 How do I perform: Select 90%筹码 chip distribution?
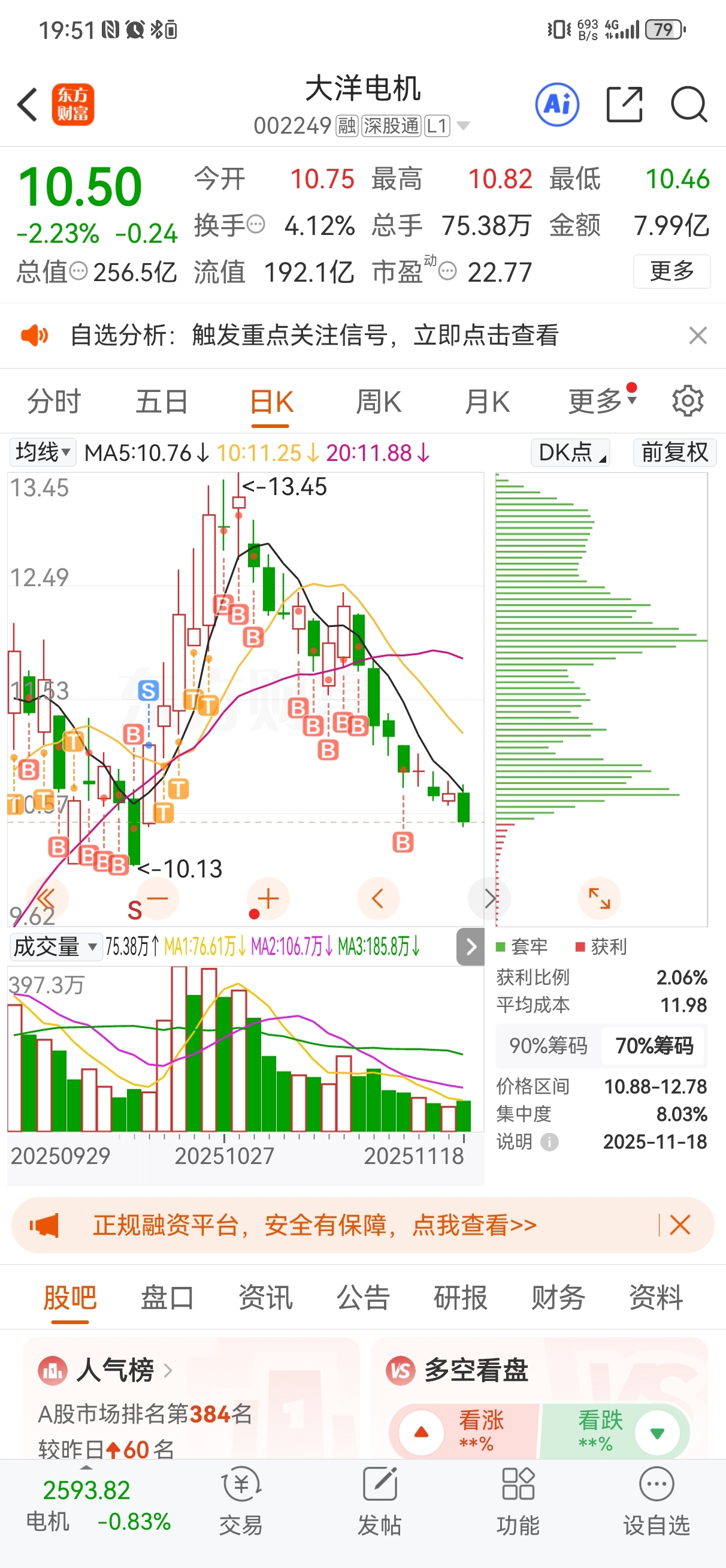tap(547, 1046)
